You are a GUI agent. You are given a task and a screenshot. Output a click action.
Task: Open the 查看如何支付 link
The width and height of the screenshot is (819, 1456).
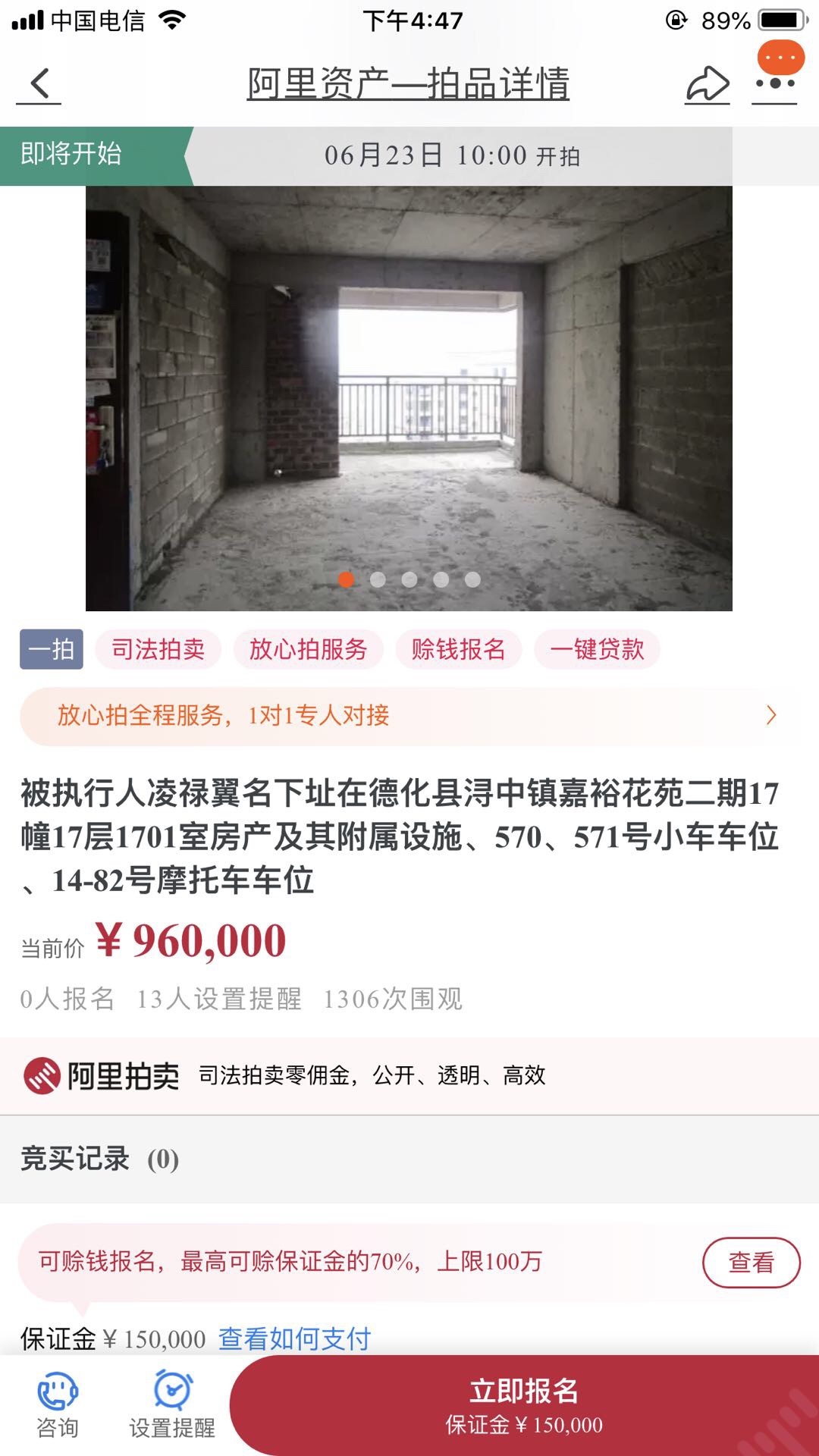point(294,1338)
